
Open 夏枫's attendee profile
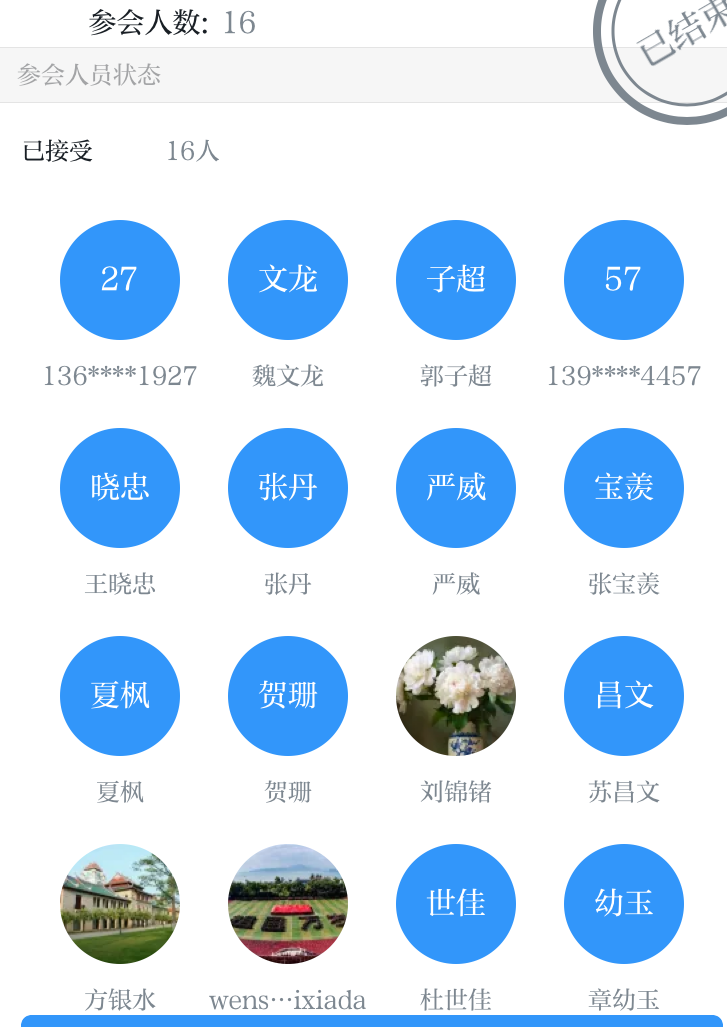[120, 696]
